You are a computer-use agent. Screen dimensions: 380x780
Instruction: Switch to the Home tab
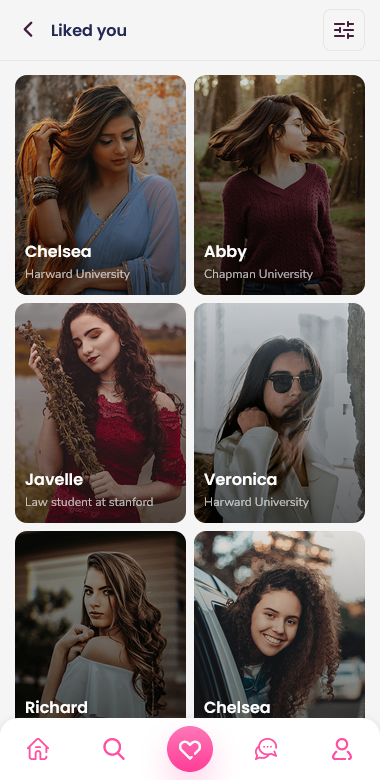coord(38,749)
